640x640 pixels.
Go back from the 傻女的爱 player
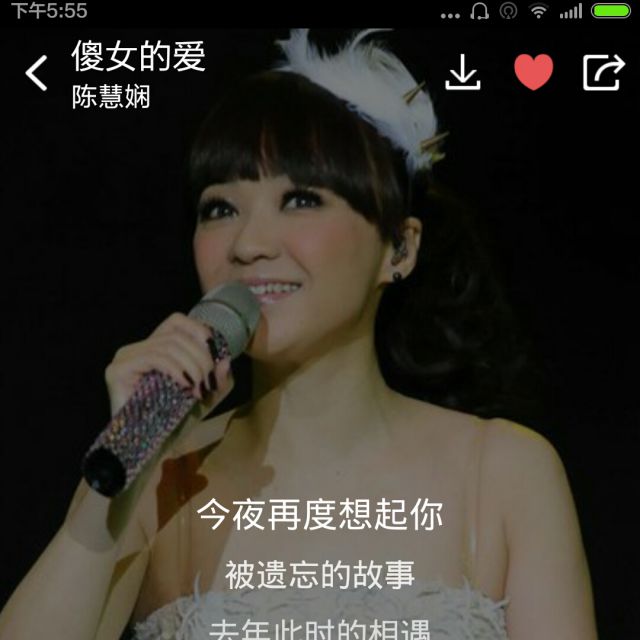[37, 73]
